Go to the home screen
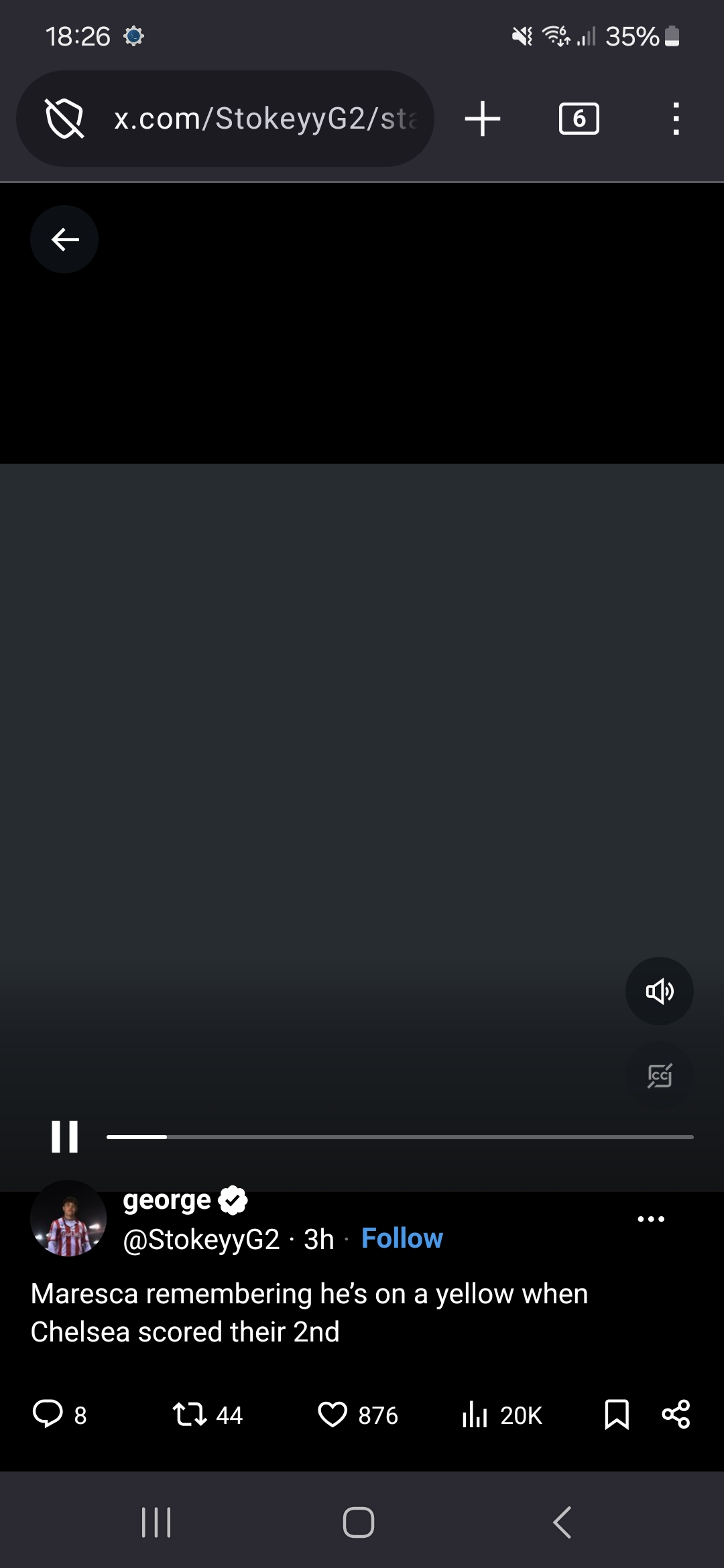This screenshot has width=724, height=1568. coord(359,1522)
